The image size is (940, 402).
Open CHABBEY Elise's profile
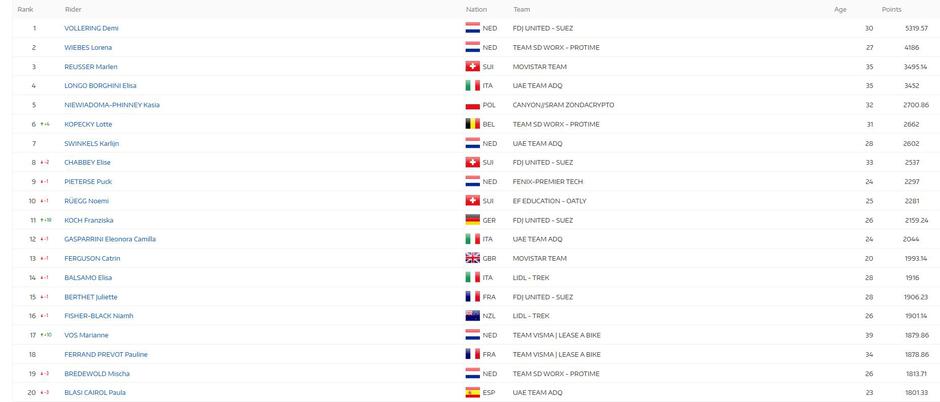coord(87,162)
